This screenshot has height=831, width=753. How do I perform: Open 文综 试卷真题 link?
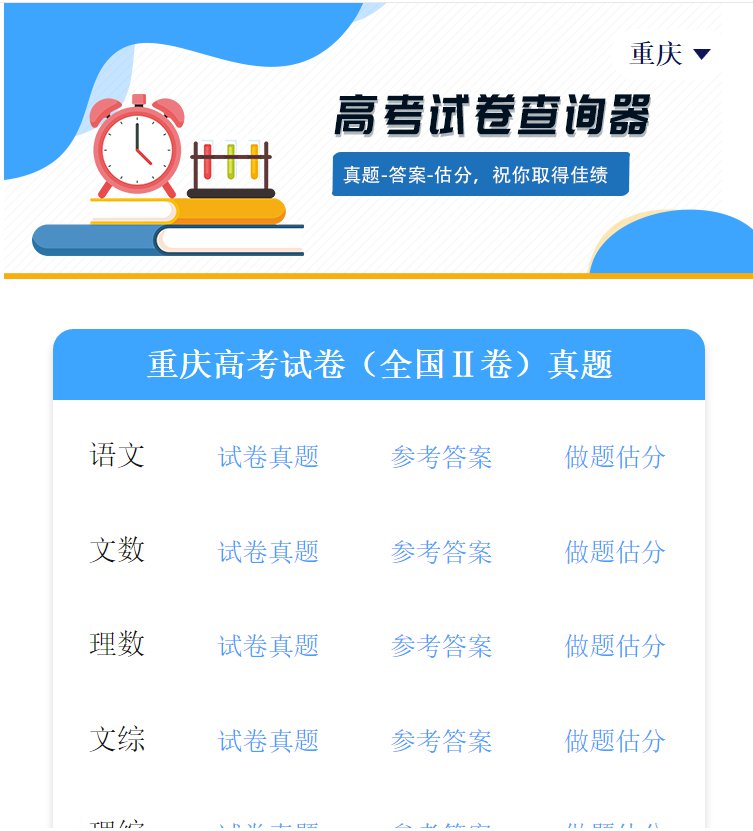268,741
